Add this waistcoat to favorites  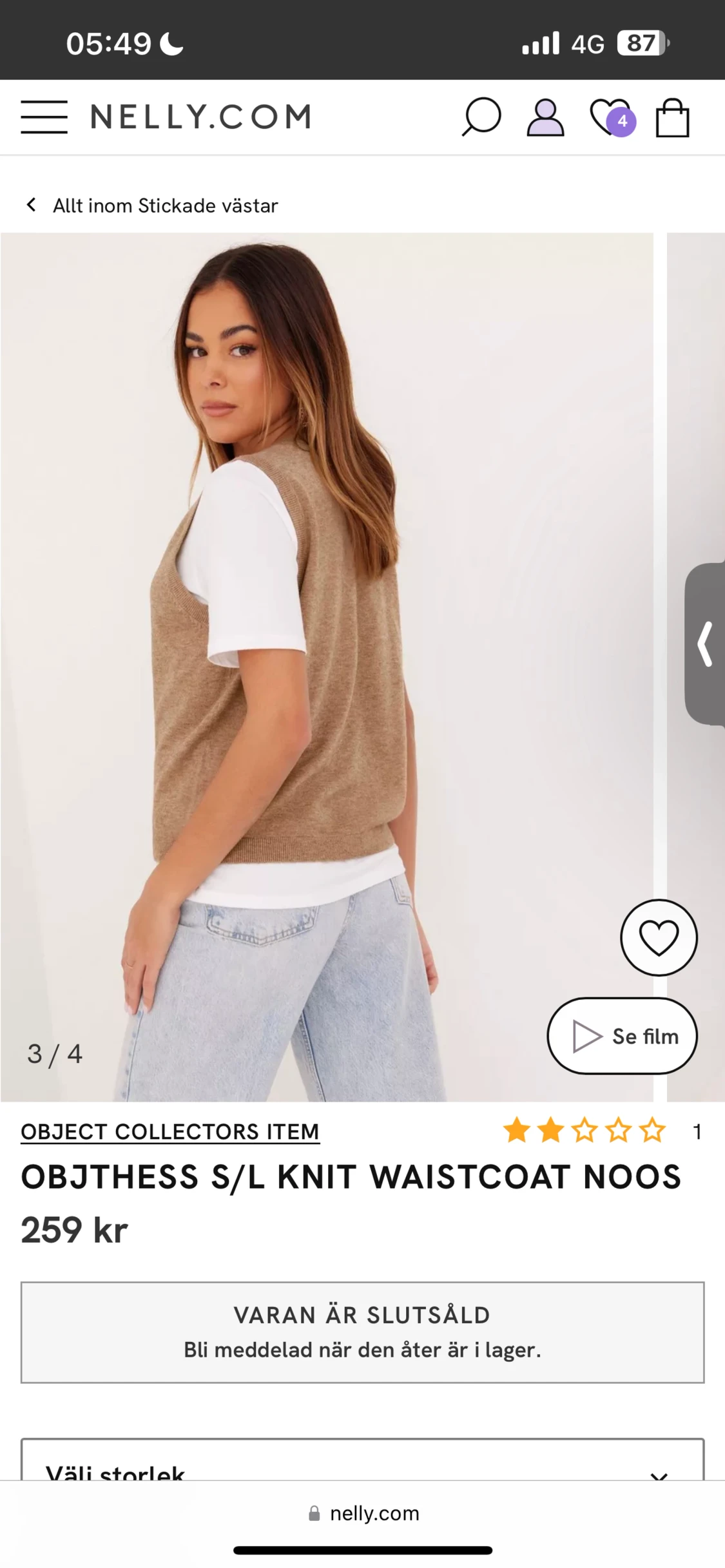(x=659, y=937)
